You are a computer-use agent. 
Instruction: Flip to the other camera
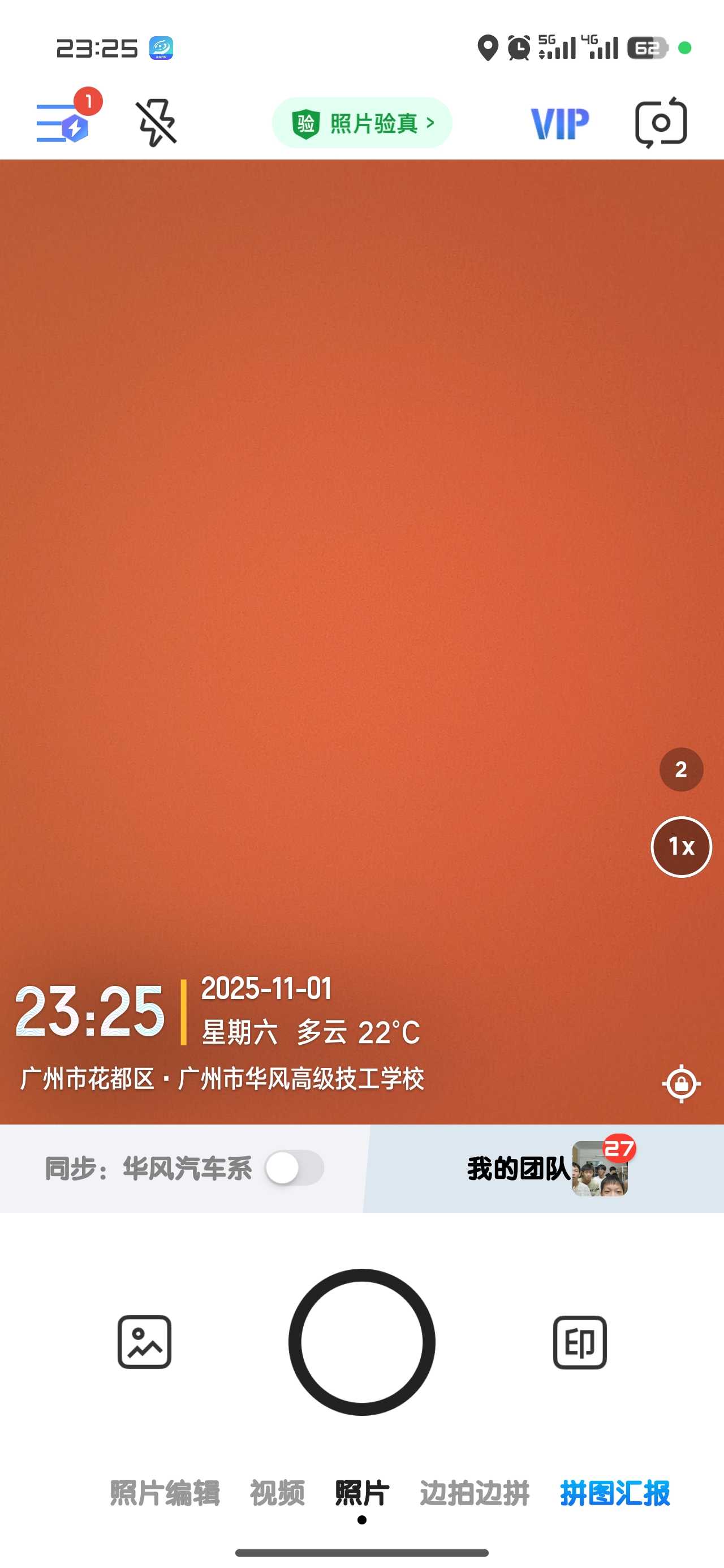click(x=661, y=123)
